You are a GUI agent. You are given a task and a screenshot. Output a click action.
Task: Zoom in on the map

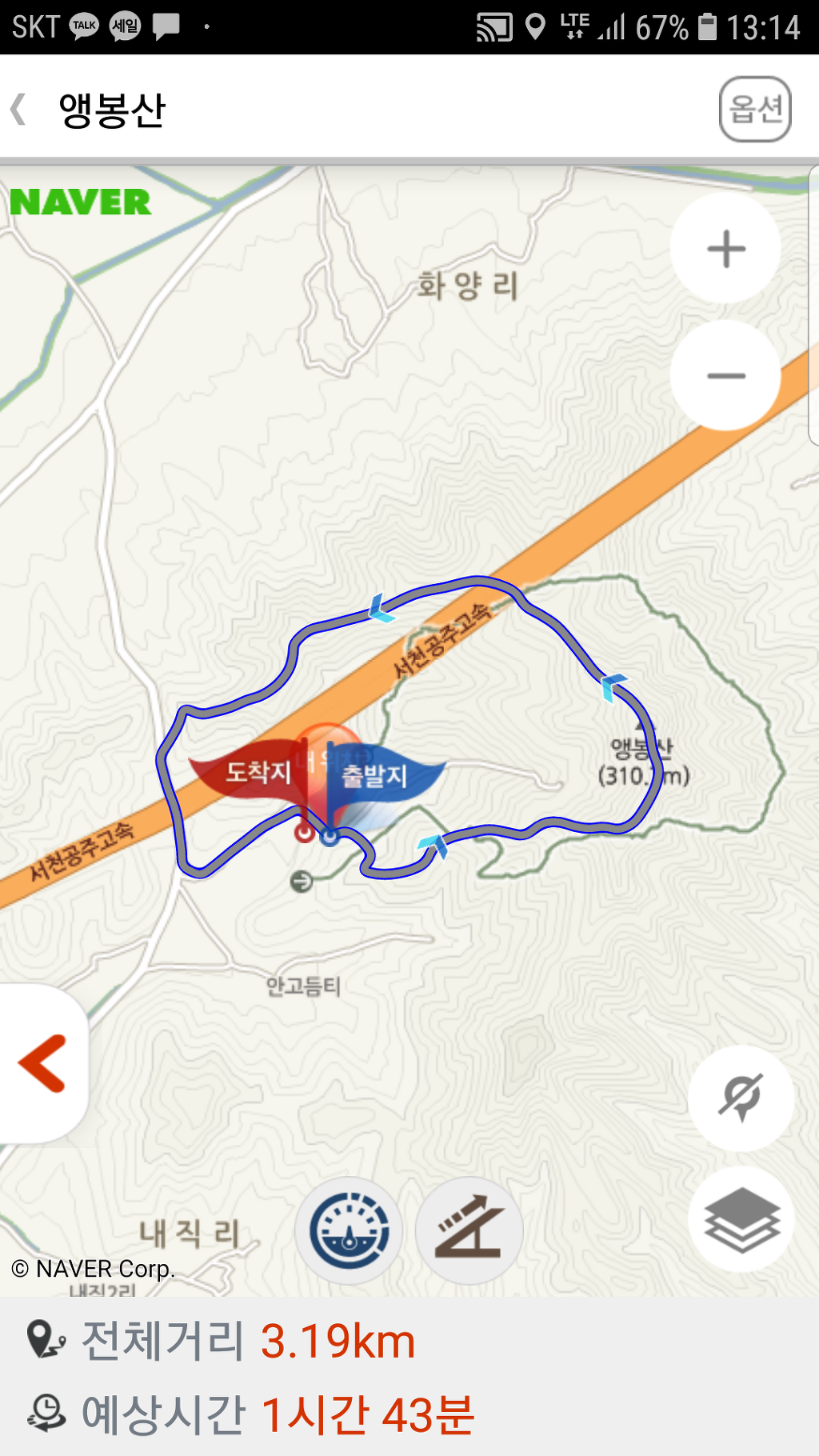click(725, 249)
